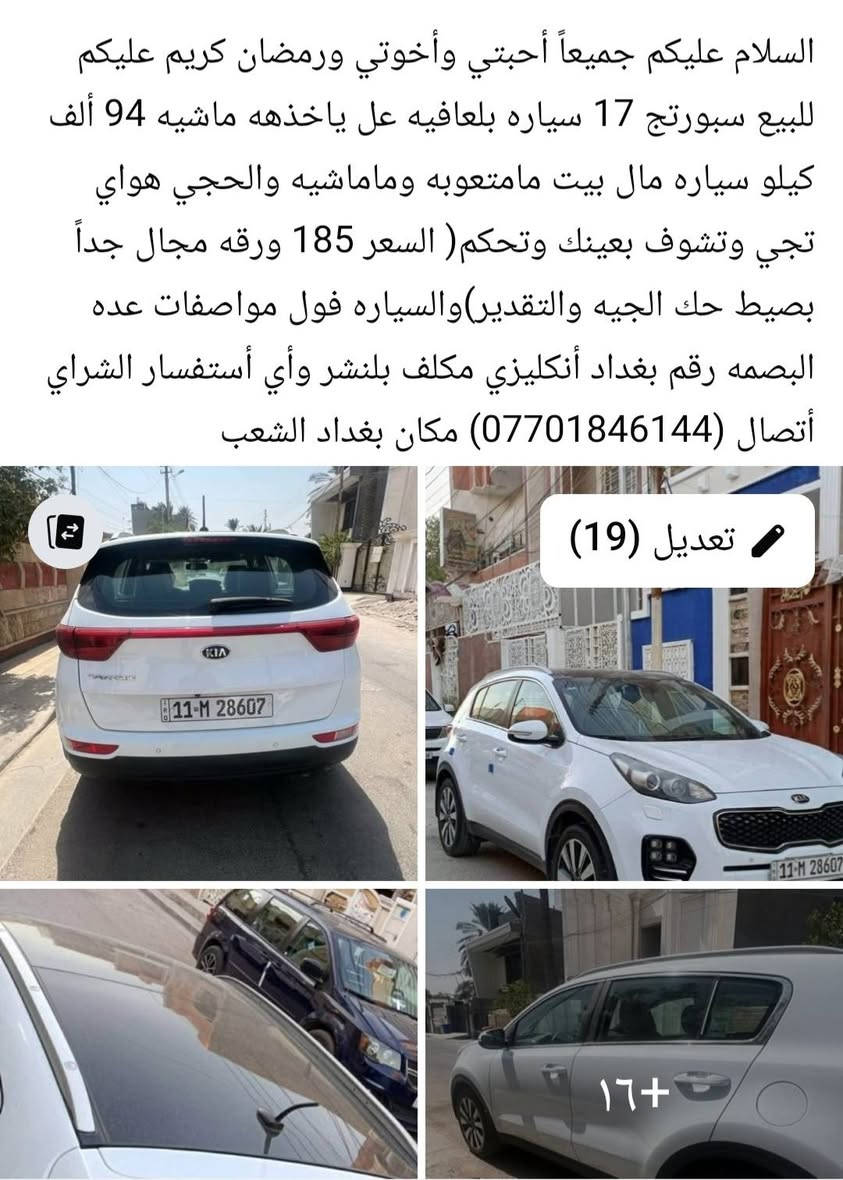Open the +16 remaining photos tile
The width and height of the screenshot is (843, 1180).
634,1033
